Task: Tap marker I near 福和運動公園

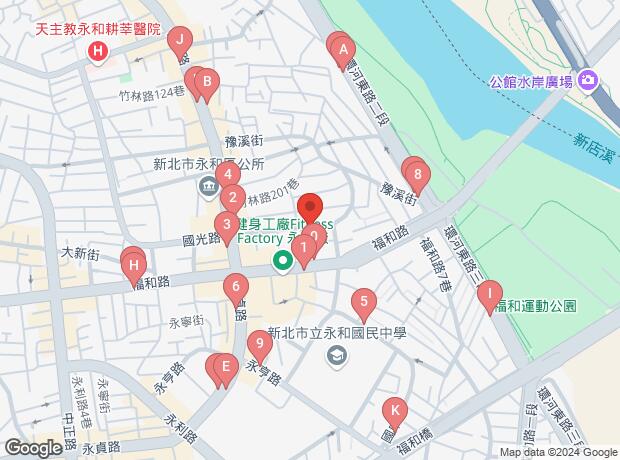Action: (489, 294)
